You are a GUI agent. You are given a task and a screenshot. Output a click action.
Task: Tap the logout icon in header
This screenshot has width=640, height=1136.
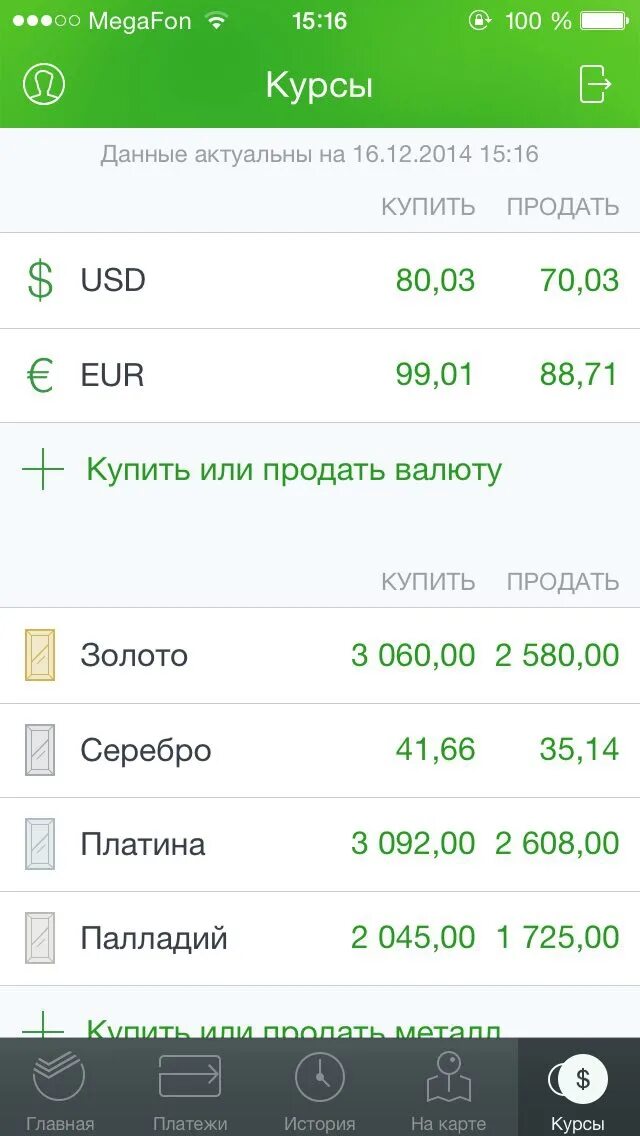click(595, 84)
